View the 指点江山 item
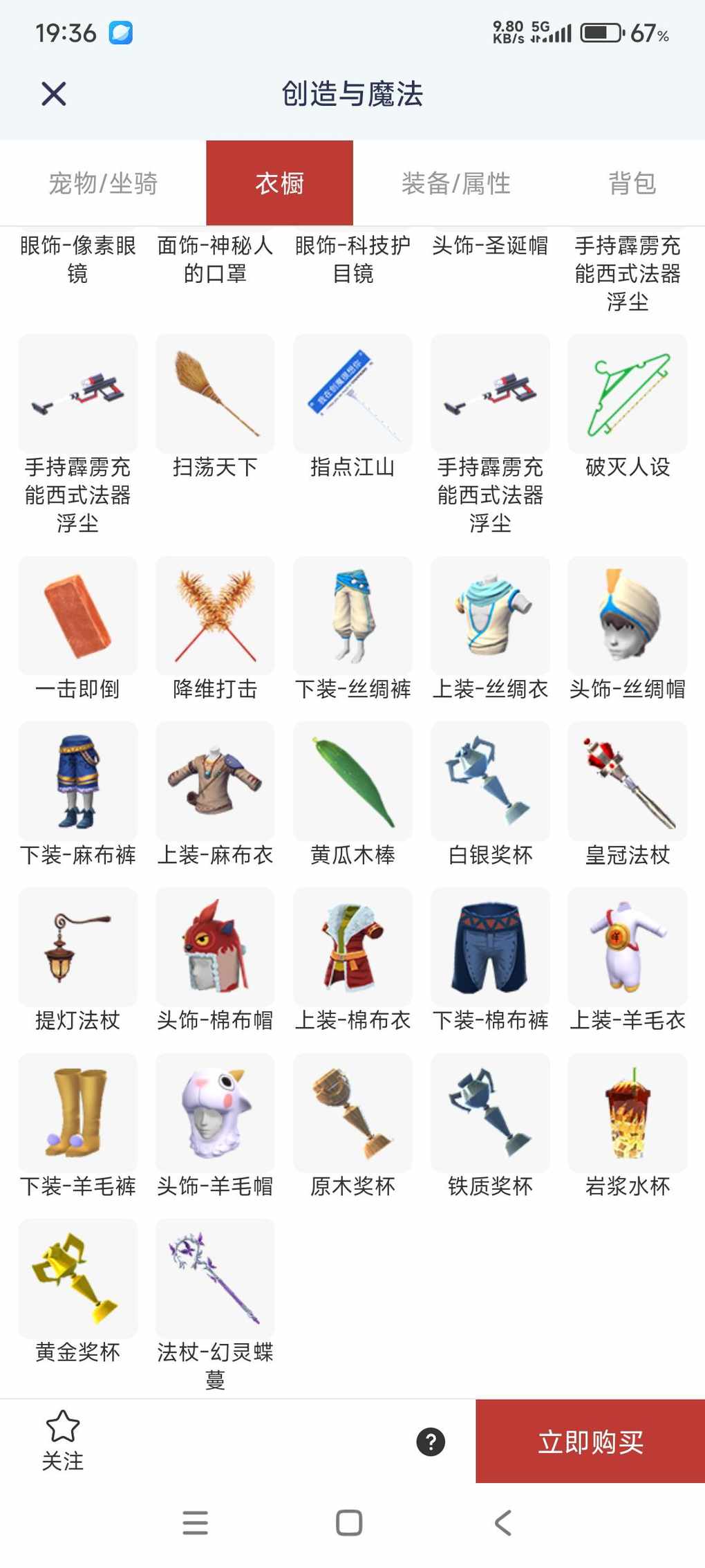Viewport: 705px width, 1568px height. [x=352, y=394]
